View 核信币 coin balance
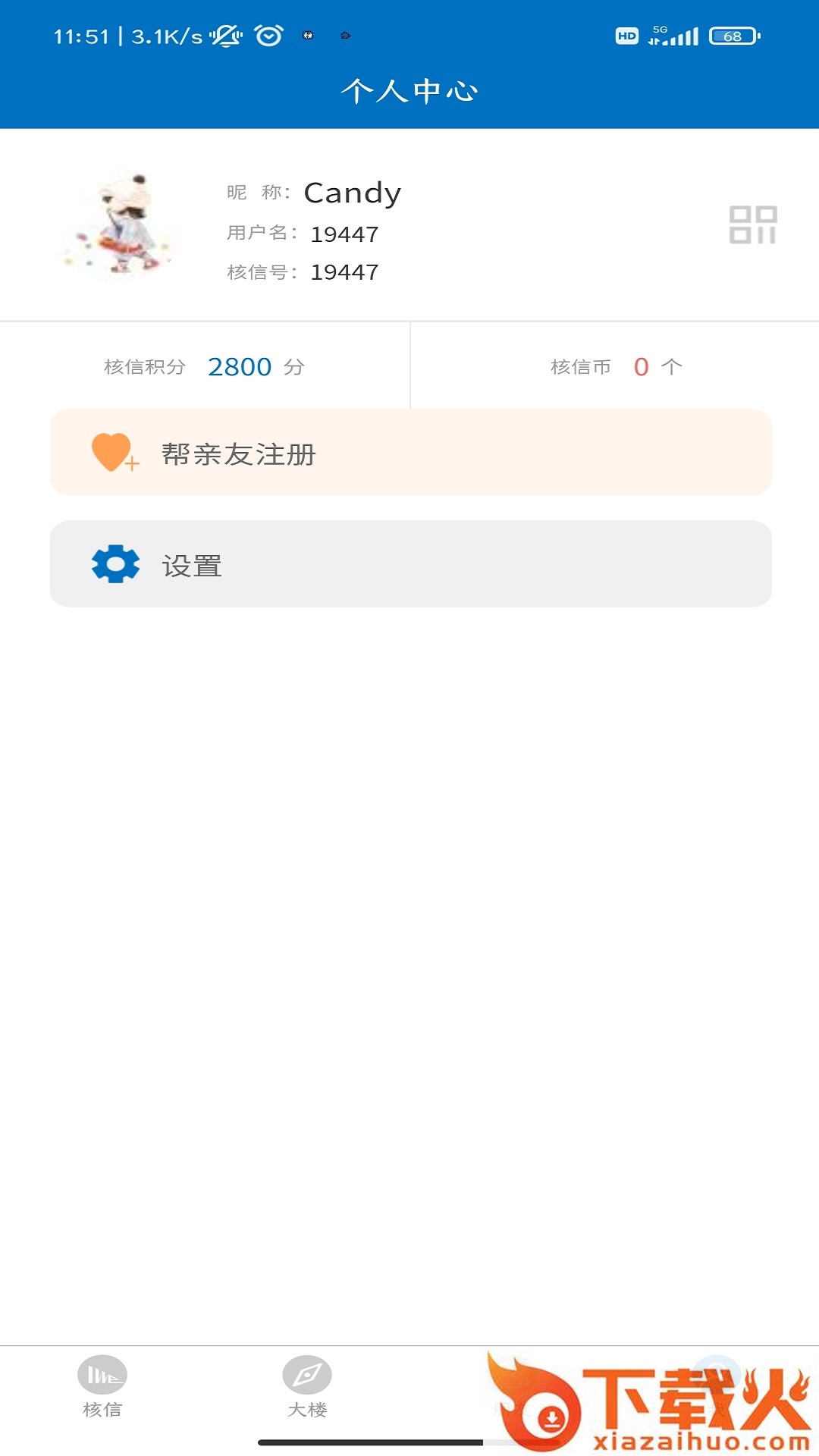Screen dimensions: 819x1456 coord(615,367)
